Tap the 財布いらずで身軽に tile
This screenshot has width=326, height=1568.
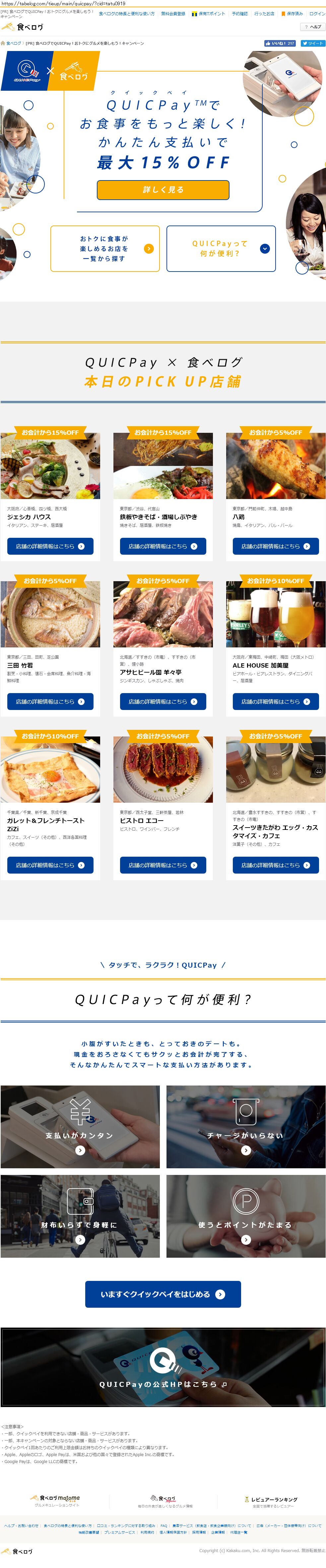tap(80, 1216)
